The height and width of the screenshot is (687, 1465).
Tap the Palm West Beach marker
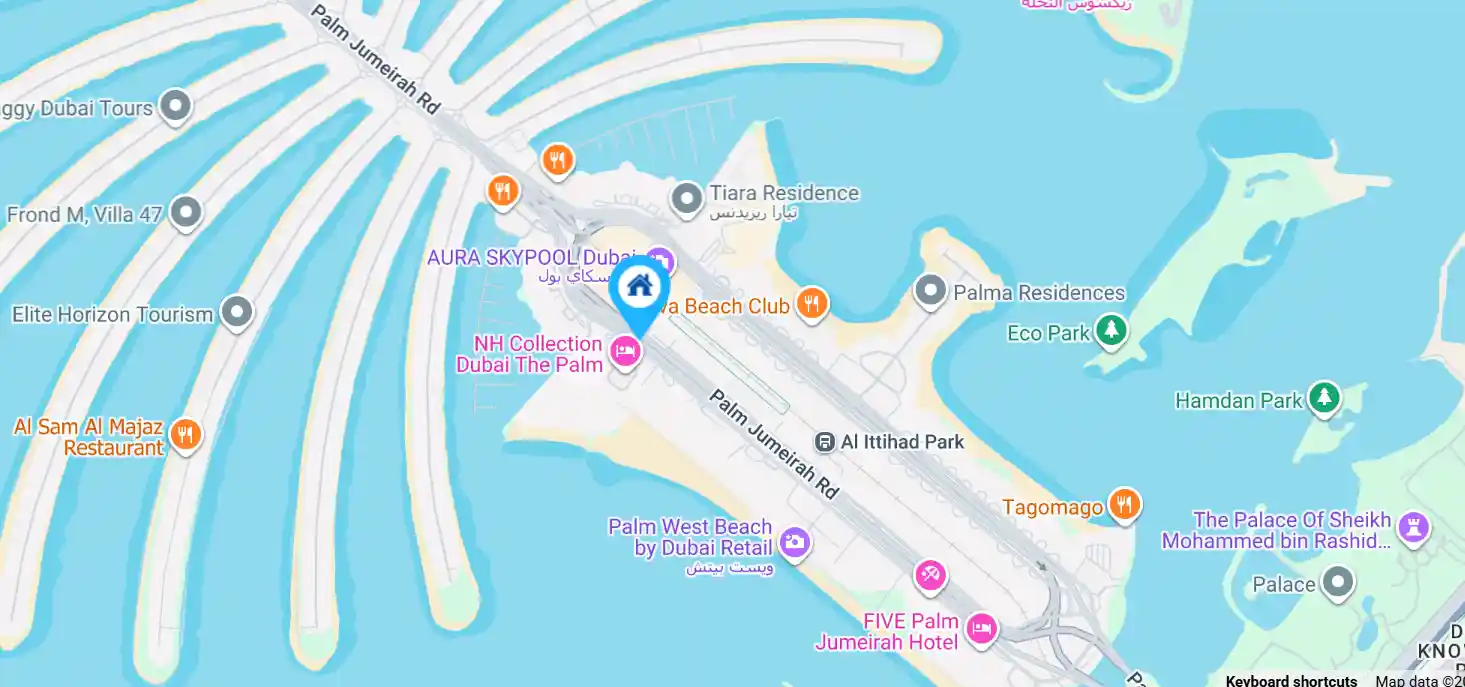pos(795,541)
